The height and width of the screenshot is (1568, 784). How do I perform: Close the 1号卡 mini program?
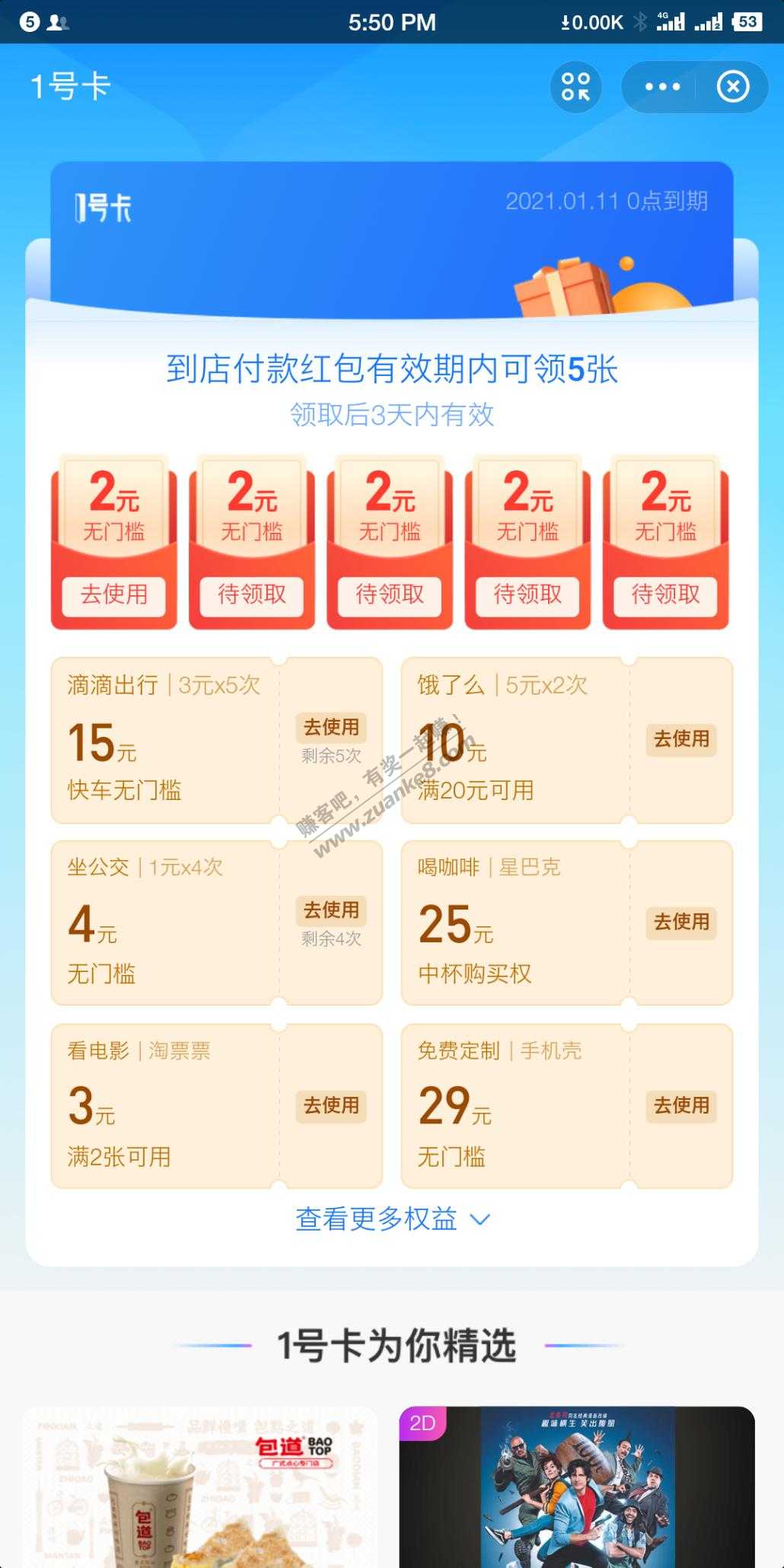click(x=732, y=86)
